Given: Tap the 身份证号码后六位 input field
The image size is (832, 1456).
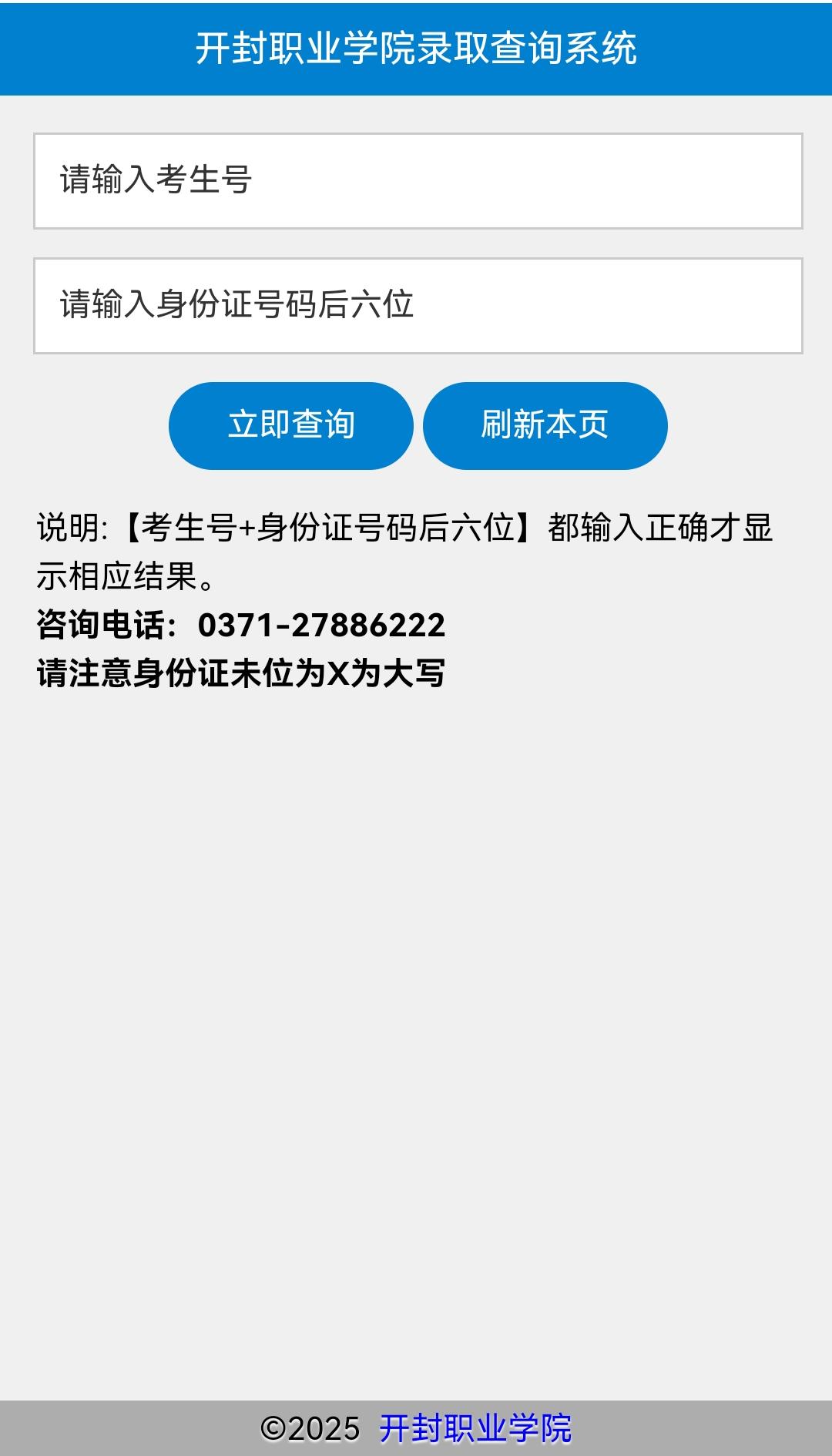Looking at the screenshot, I should point(418,306).
